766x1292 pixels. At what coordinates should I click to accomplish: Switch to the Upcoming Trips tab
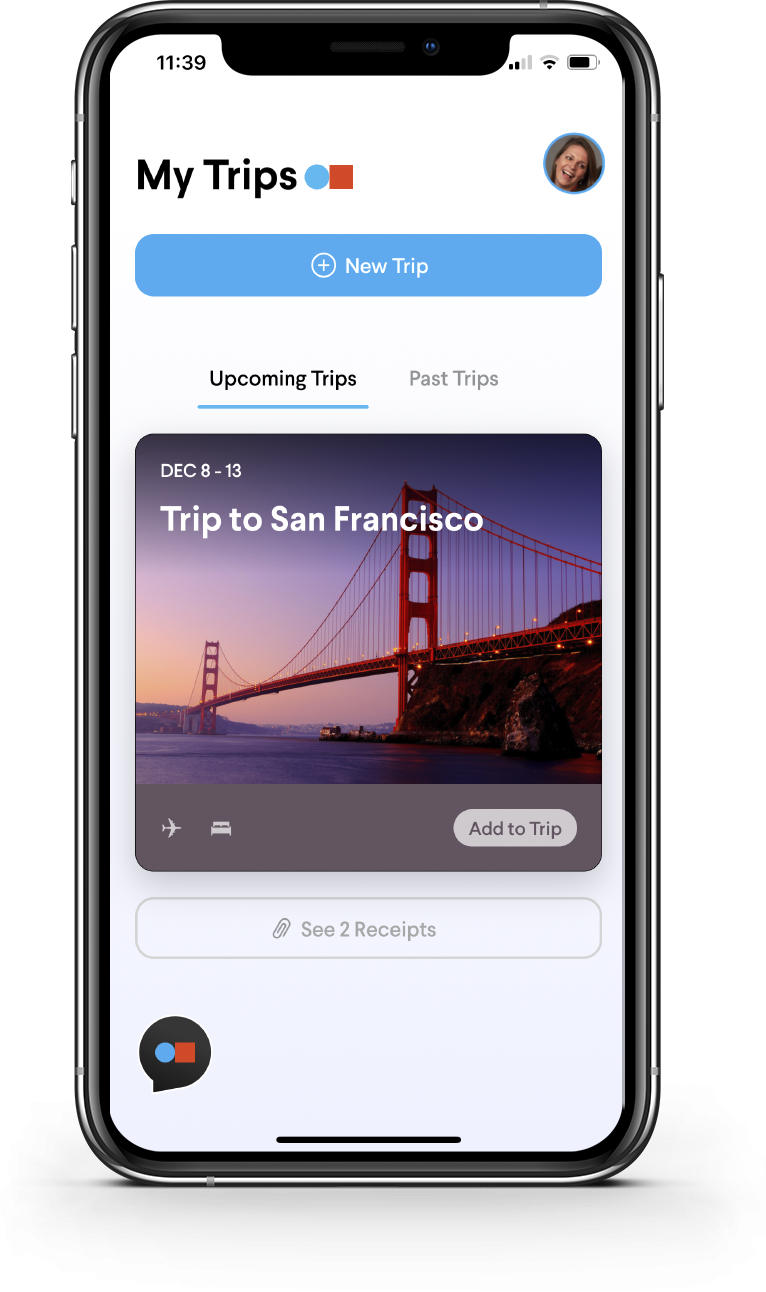283,379
